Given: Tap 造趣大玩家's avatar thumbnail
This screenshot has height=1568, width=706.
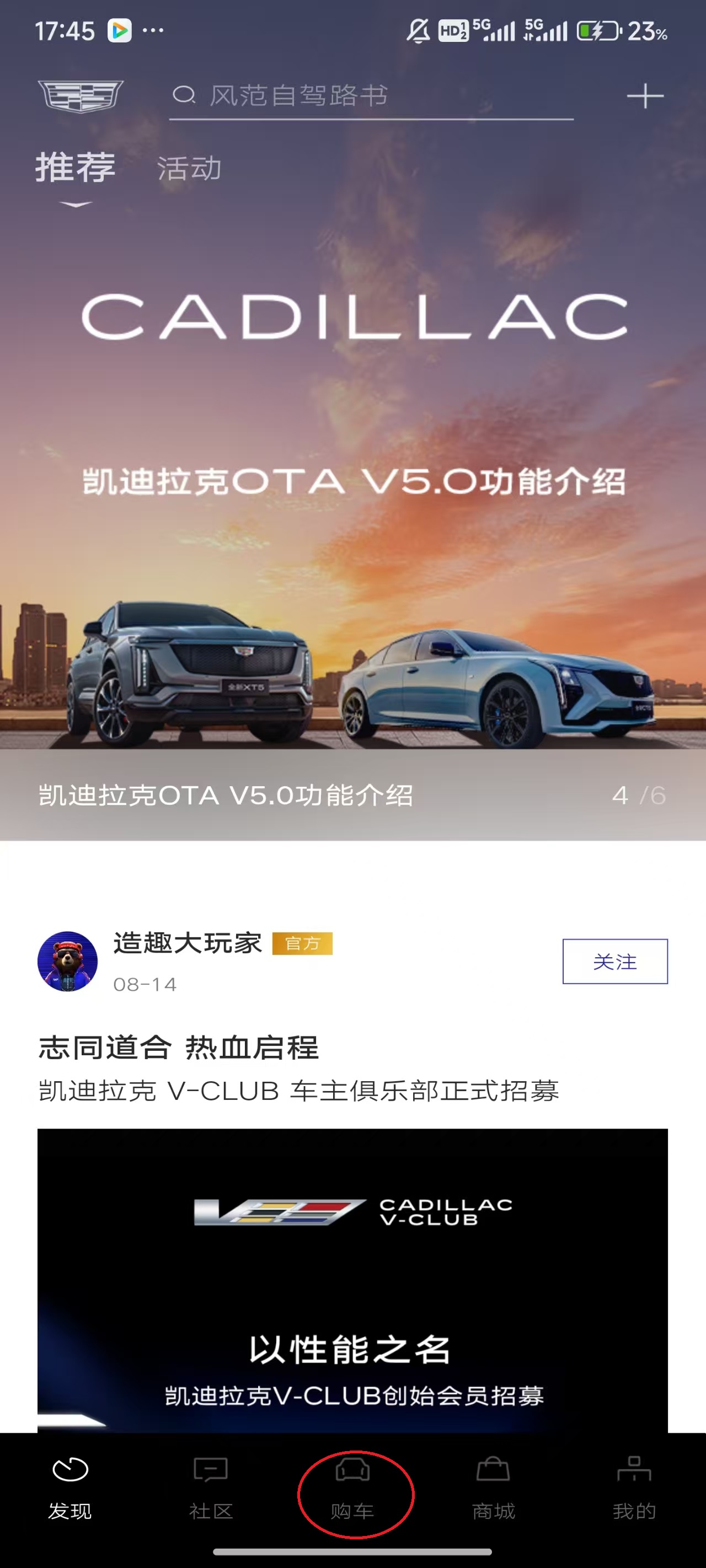Looking at the screenshot, I should (68, 962).
